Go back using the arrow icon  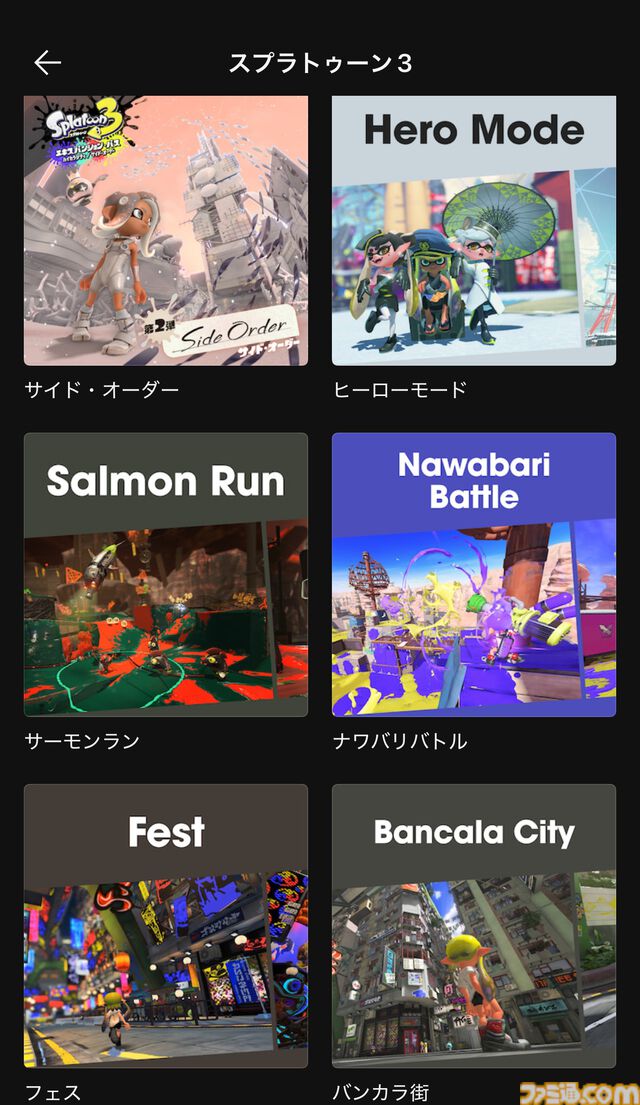point(47,63)
